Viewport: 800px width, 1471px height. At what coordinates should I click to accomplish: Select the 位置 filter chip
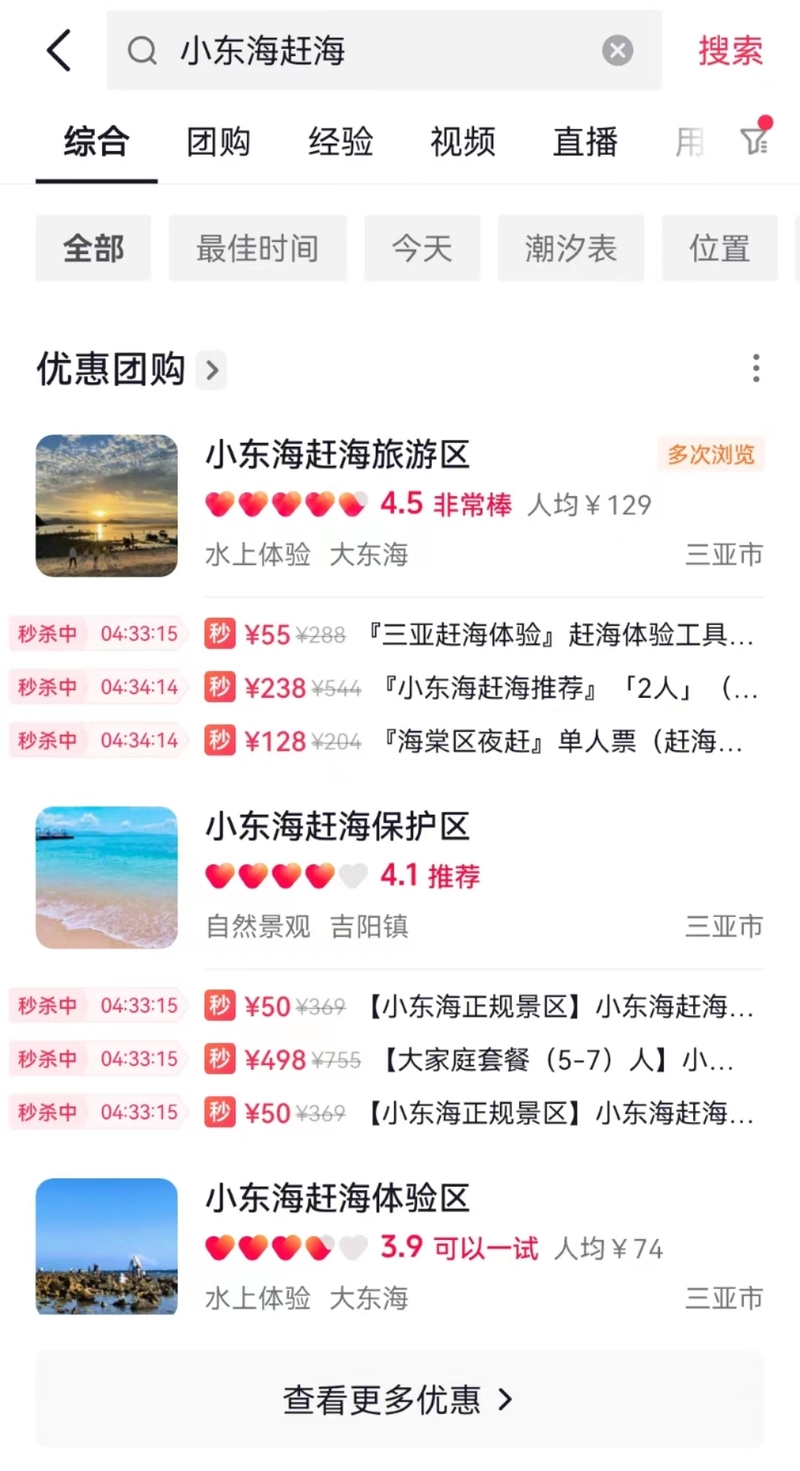click(719, 248)
